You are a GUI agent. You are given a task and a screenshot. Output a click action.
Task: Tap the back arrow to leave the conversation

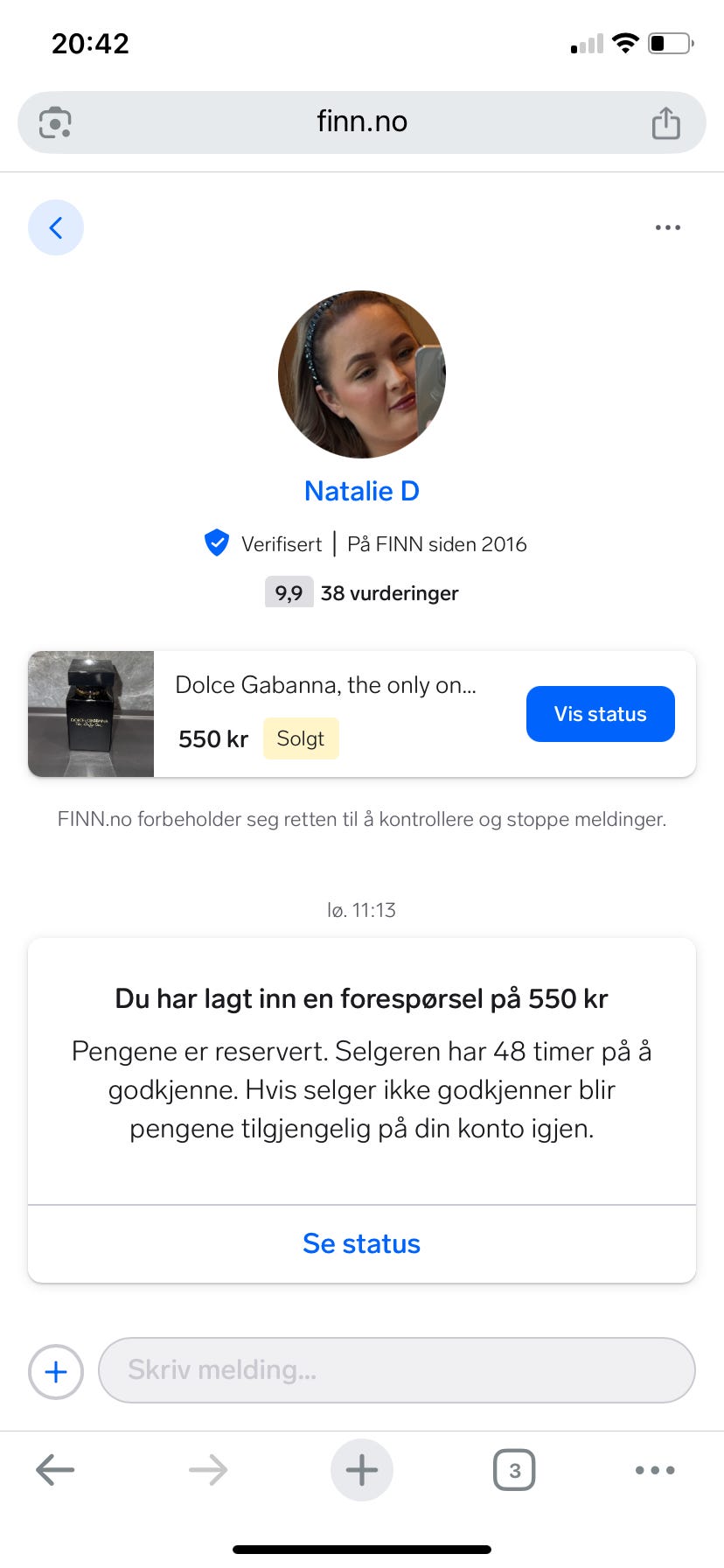pos(56,227)
